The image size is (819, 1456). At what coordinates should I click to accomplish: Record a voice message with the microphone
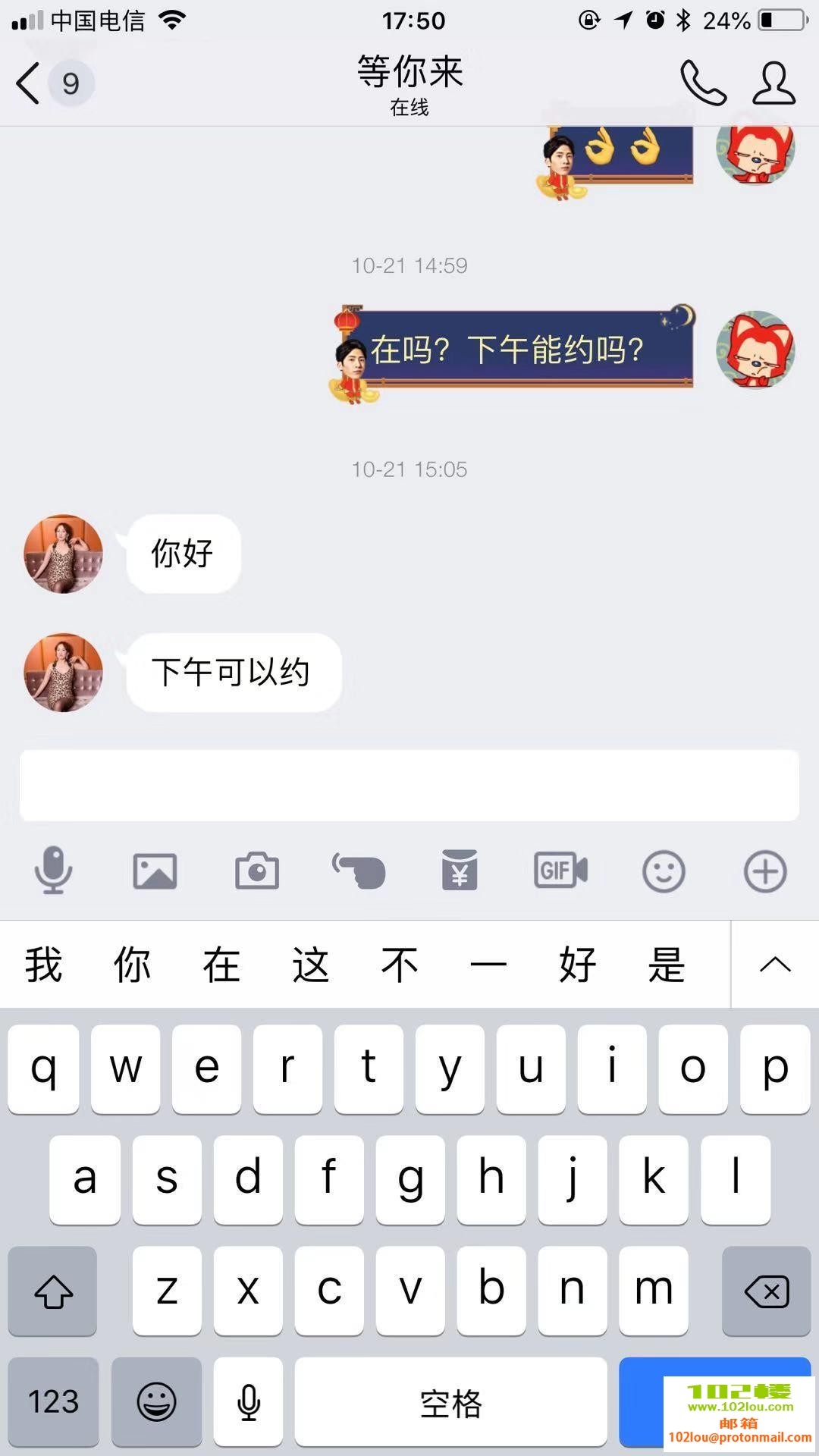point(53,871)
